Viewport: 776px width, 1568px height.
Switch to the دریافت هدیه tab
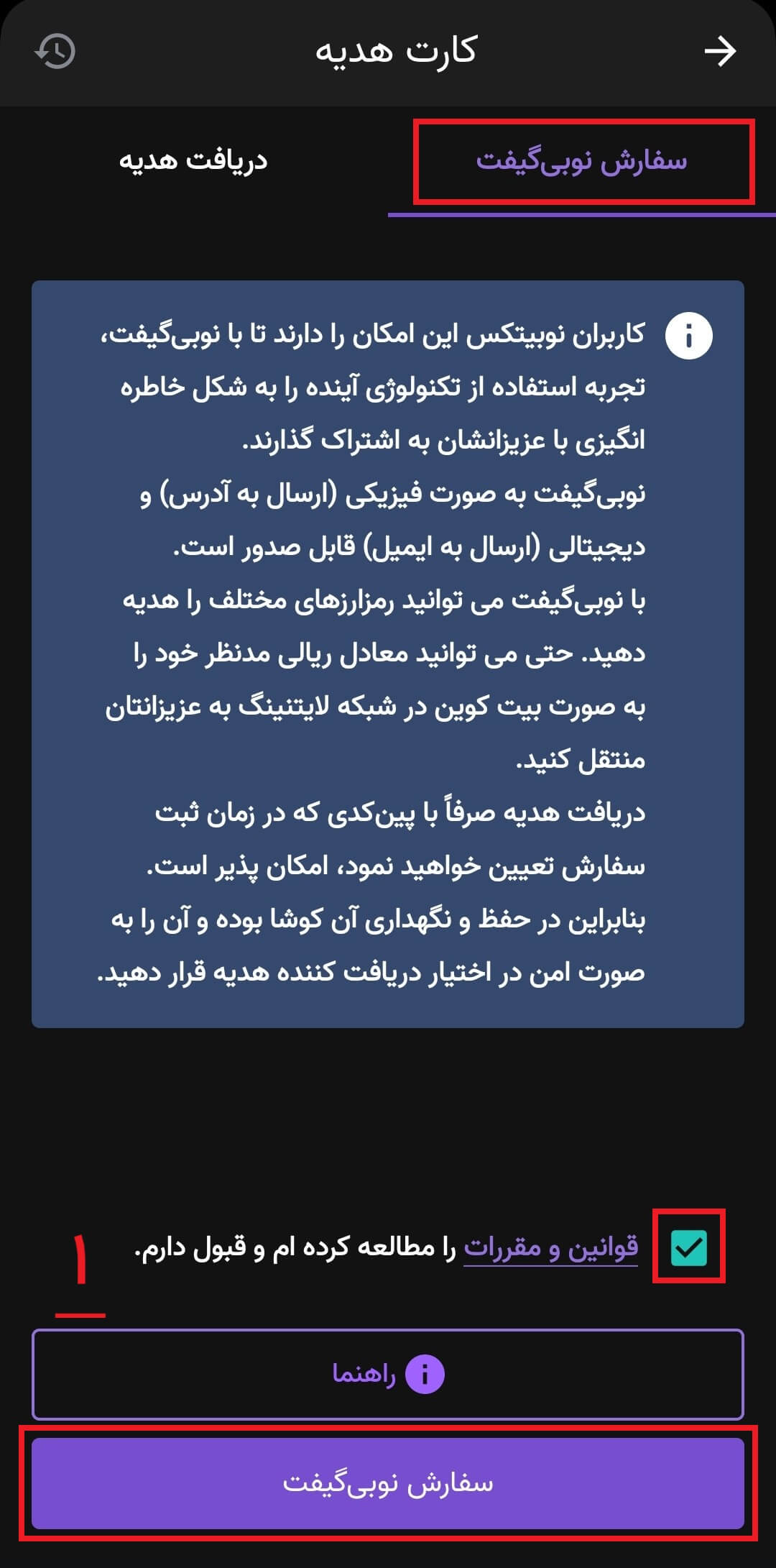[x=193, y=160]
